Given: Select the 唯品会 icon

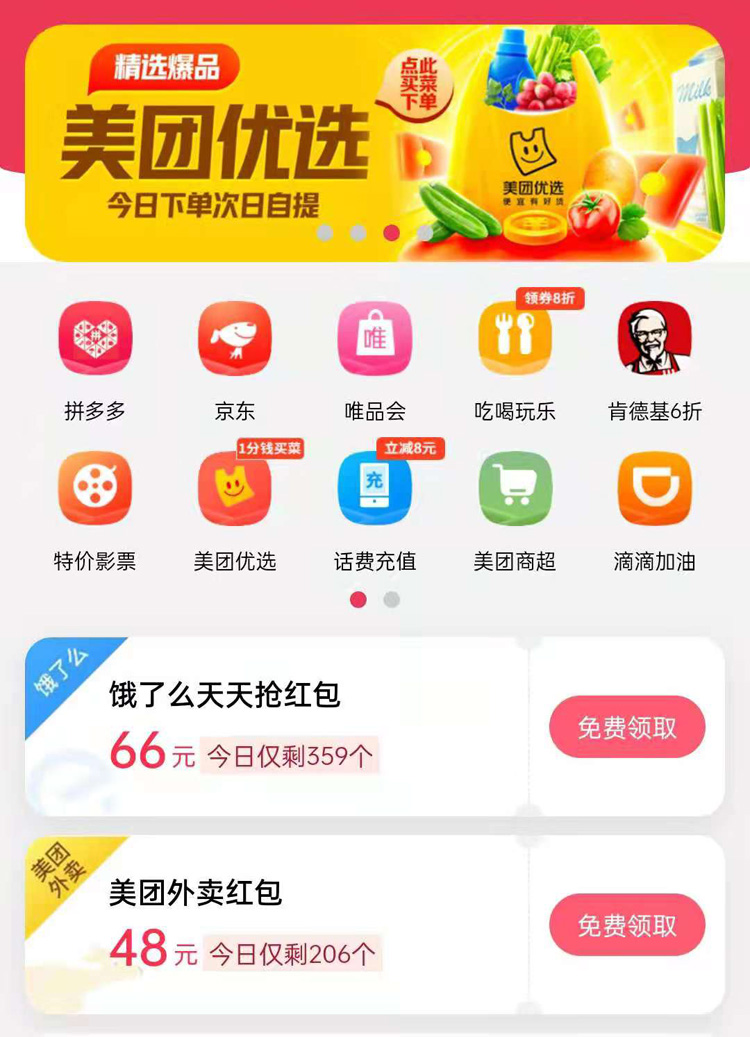Looking at the screenshot, I should click(x=377, y=338).
